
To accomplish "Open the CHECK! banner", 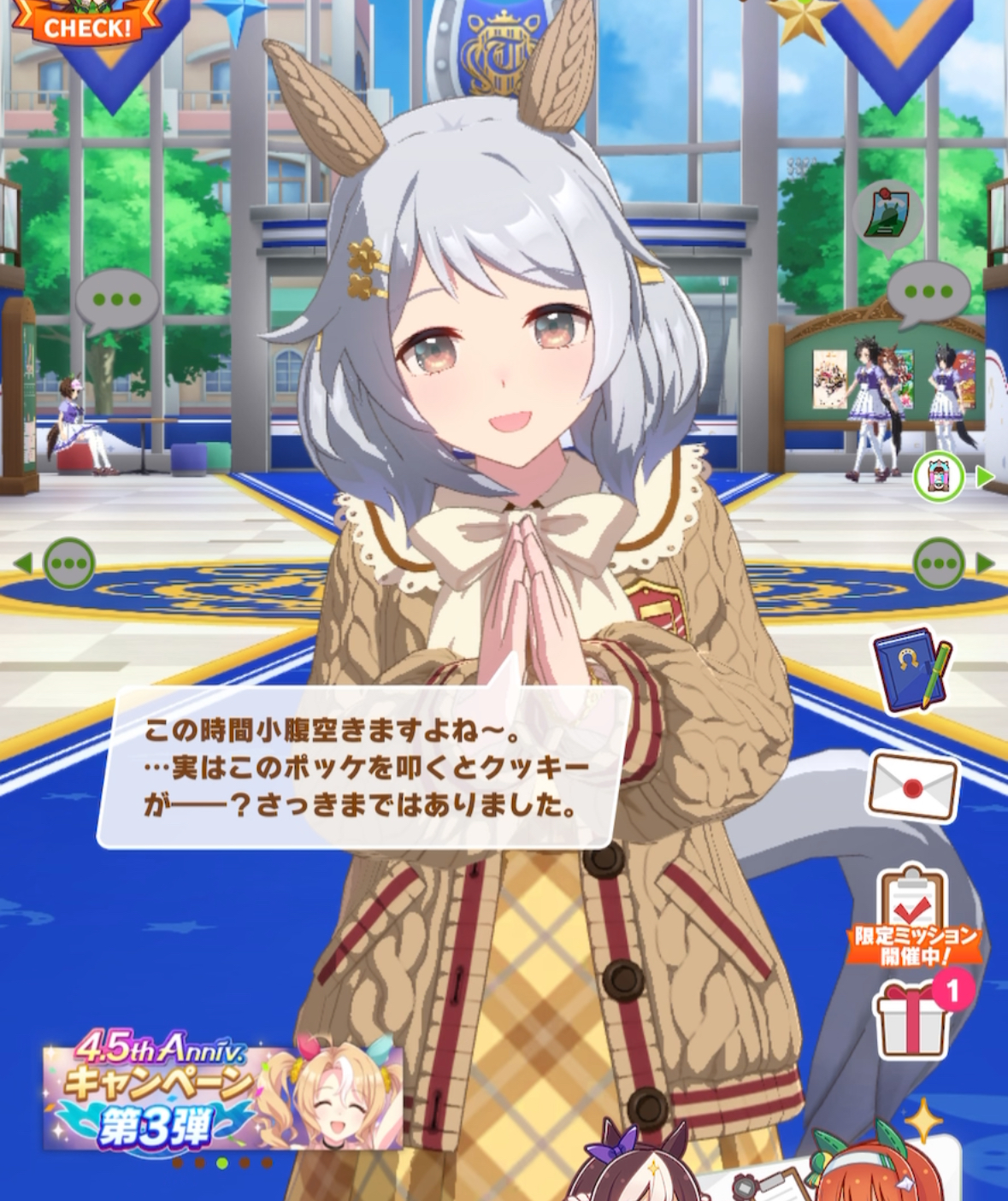I will coord(87,26).
